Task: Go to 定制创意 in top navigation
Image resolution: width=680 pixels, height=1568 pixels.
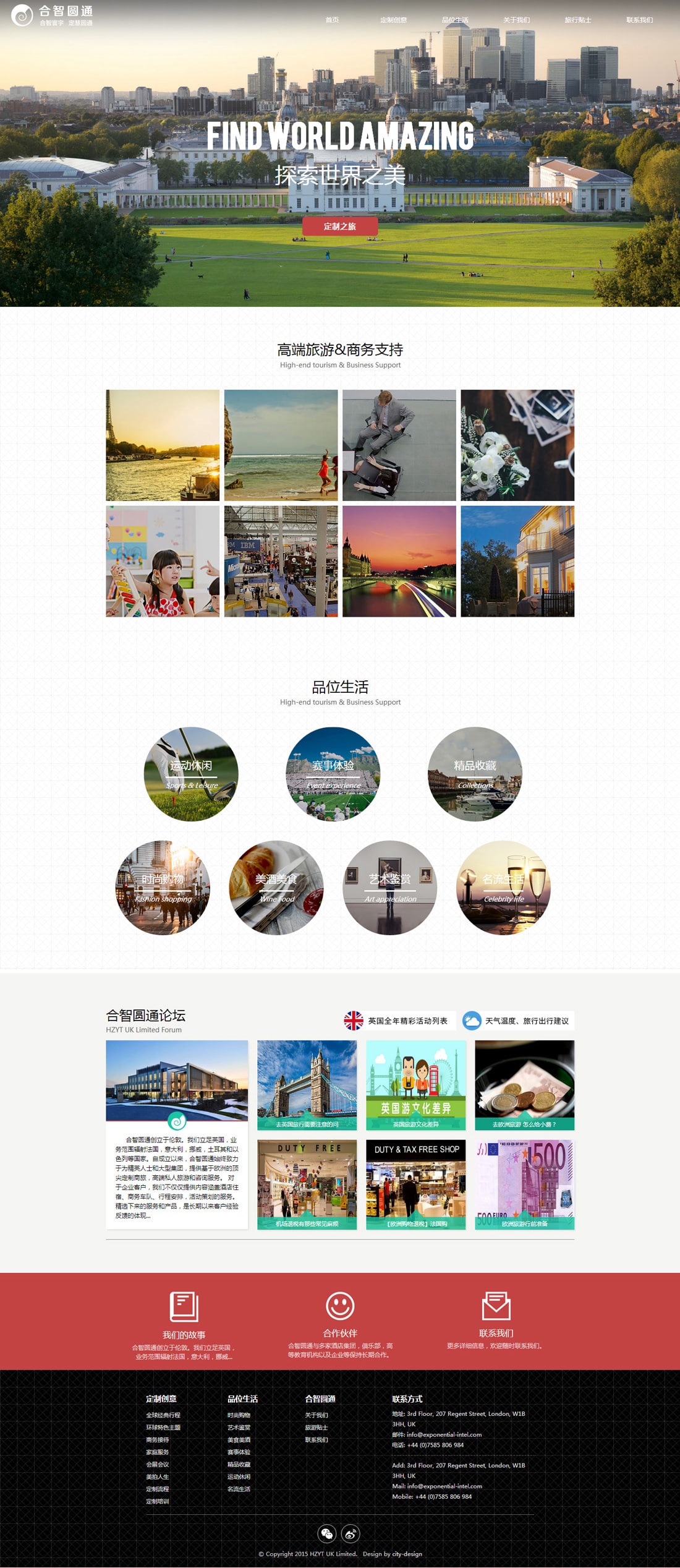Action: (x=393, y=20)
